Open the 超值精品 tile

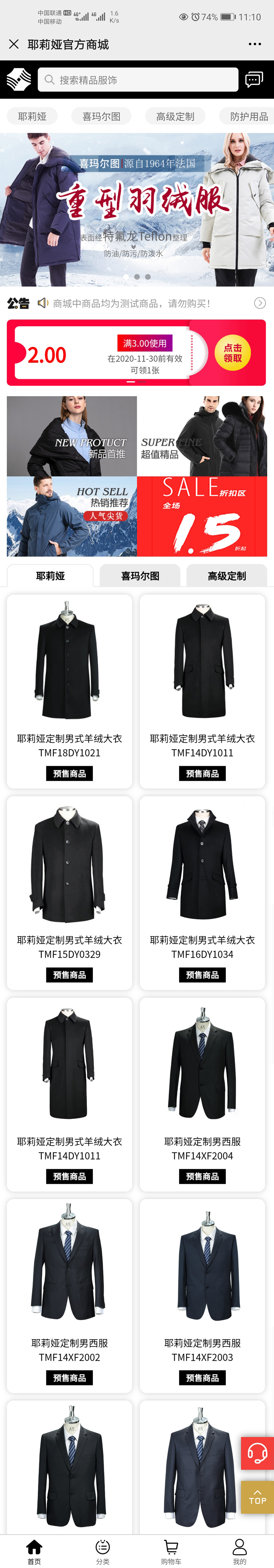tap(202, 436)
